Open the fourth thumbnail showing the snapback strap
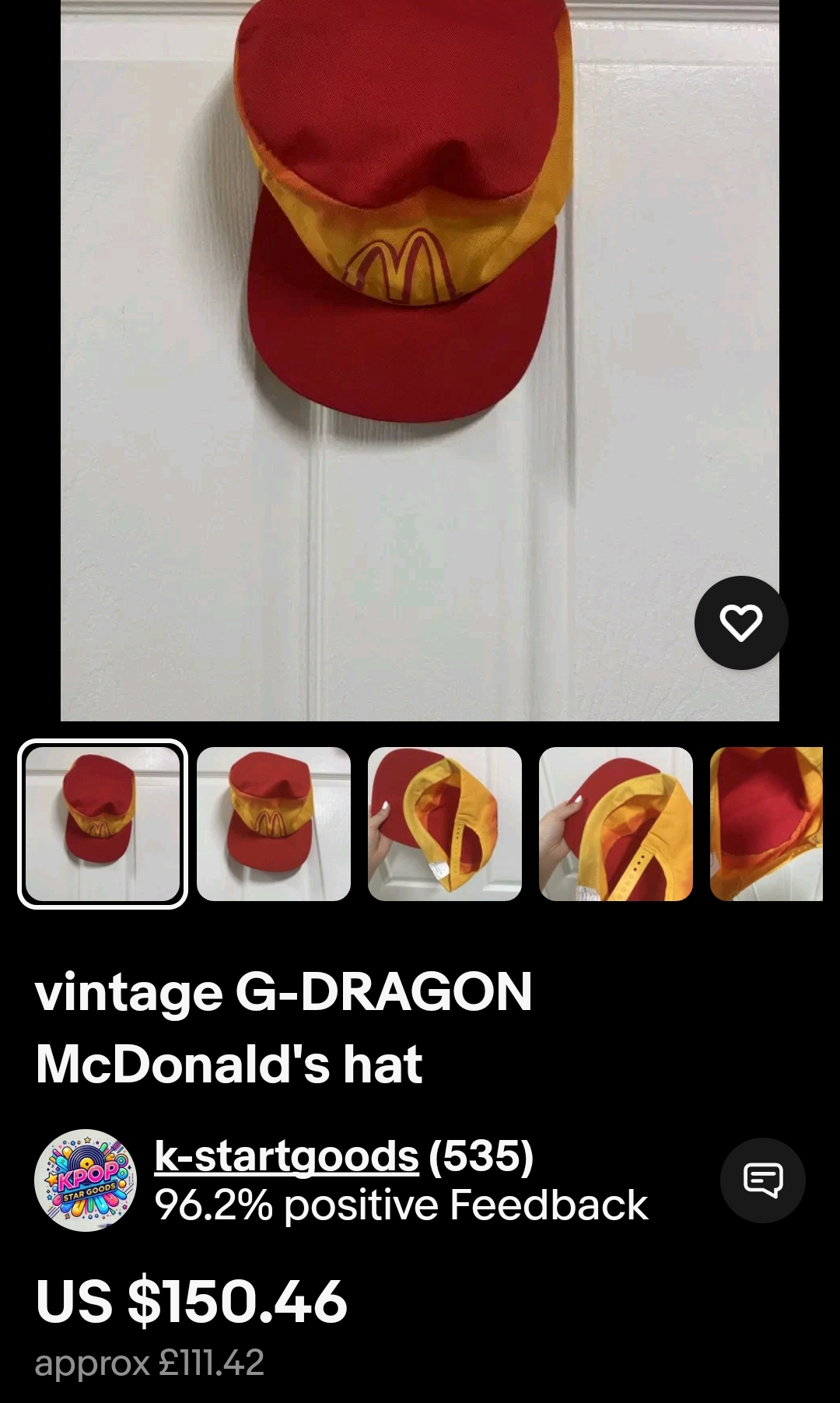 coord(616,823)
